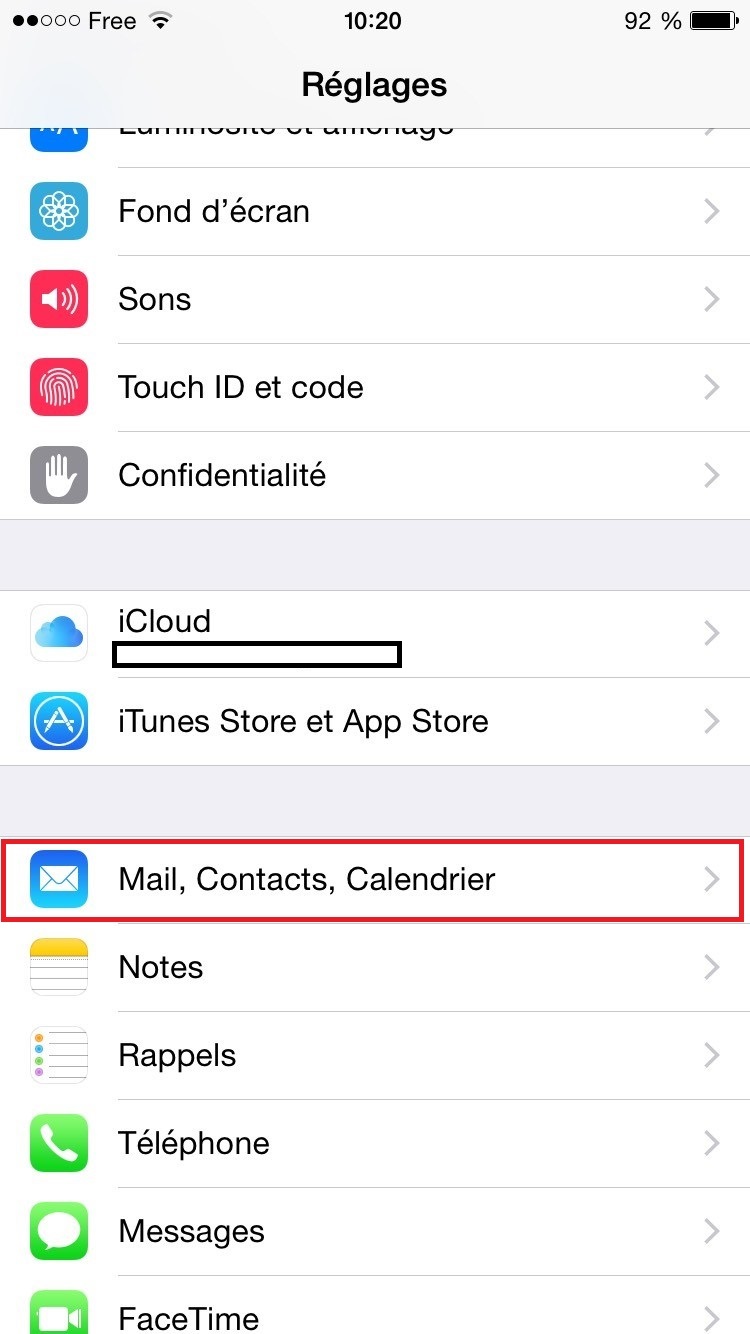Open Rappels settings
The image size is (750, 1334).
coord(374,1055)
